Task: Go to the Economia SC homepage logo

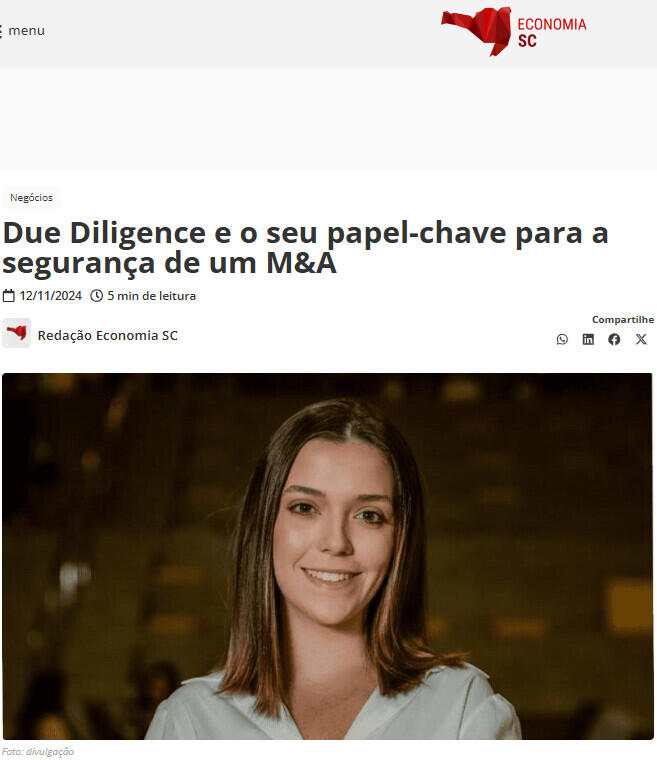Action: tap(514, 31)
